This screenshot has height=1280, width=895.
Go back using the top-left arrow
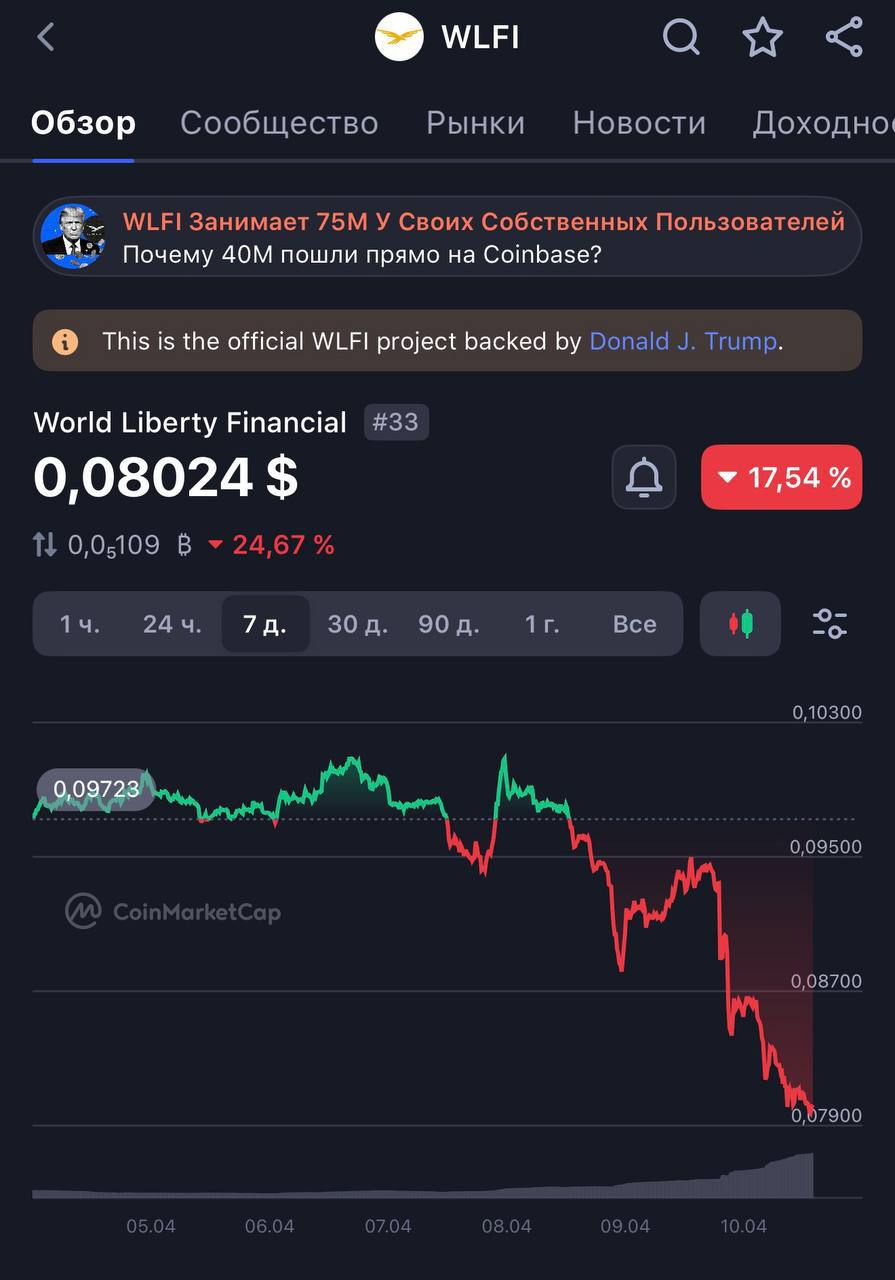(x=46, y=38)
